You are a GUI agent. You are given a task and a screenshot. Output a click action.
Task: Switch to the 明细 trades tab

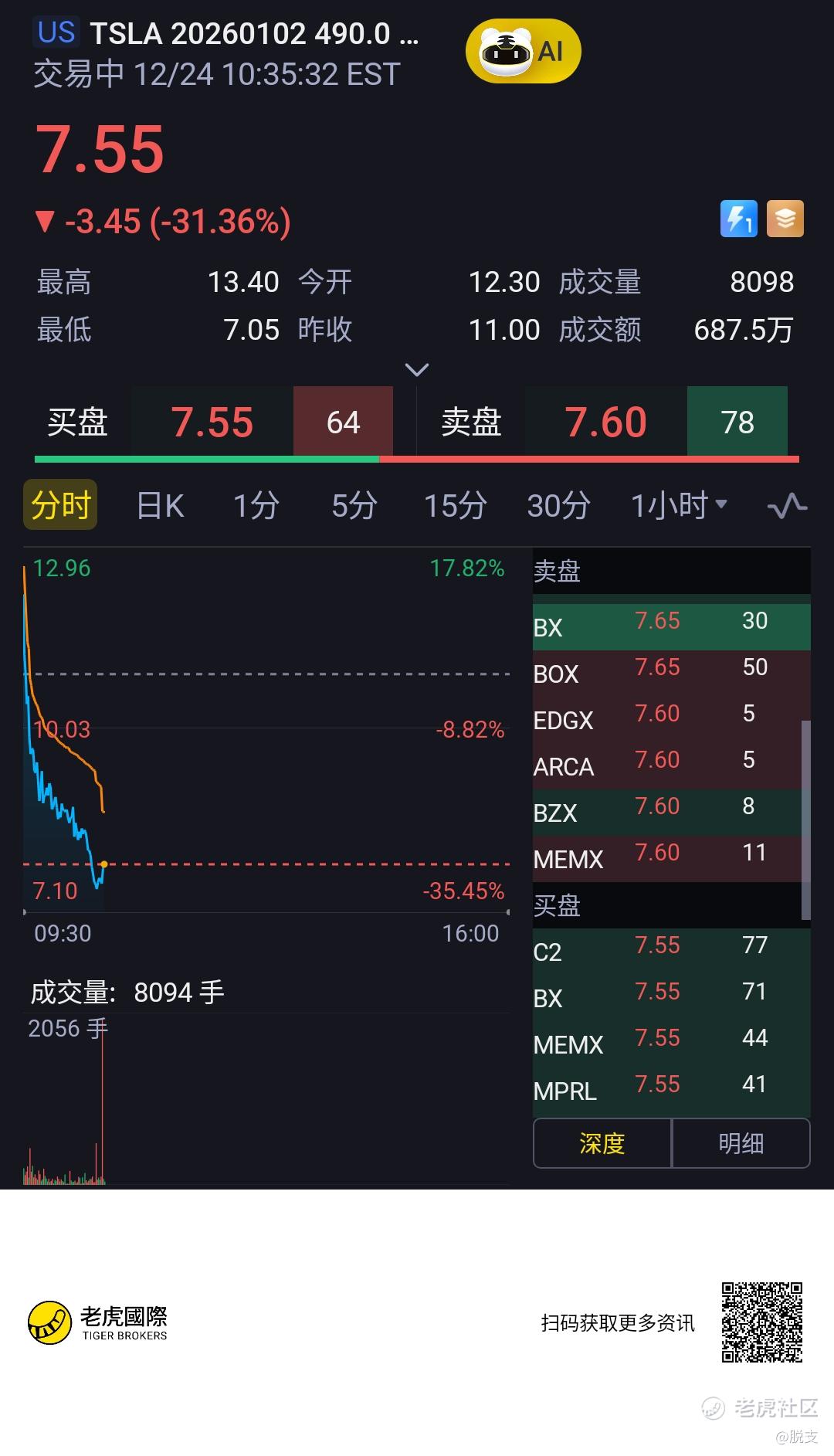(x=741, y=1143)
